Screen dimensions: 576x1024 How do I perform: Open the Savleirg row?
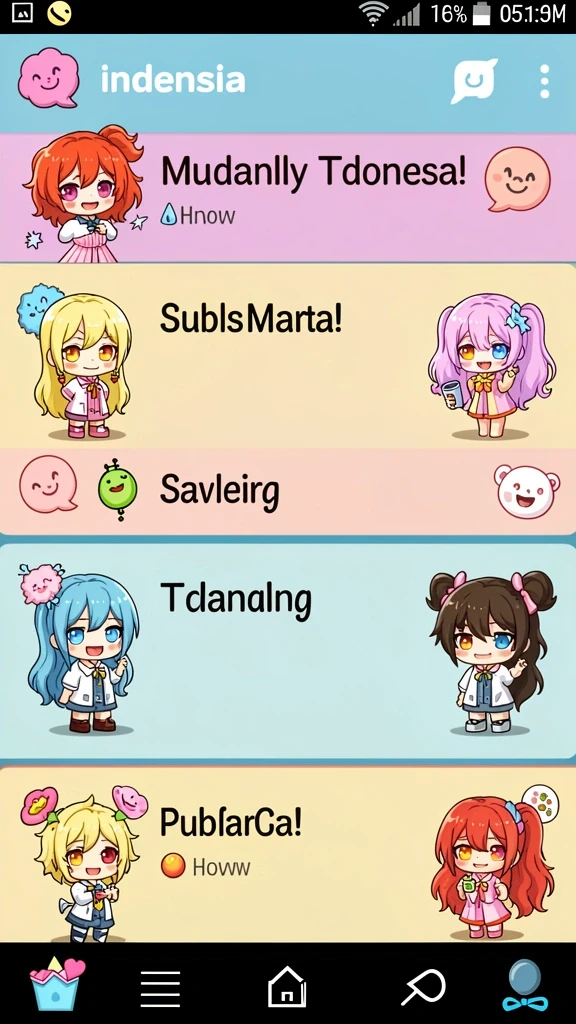coord(288,491)
